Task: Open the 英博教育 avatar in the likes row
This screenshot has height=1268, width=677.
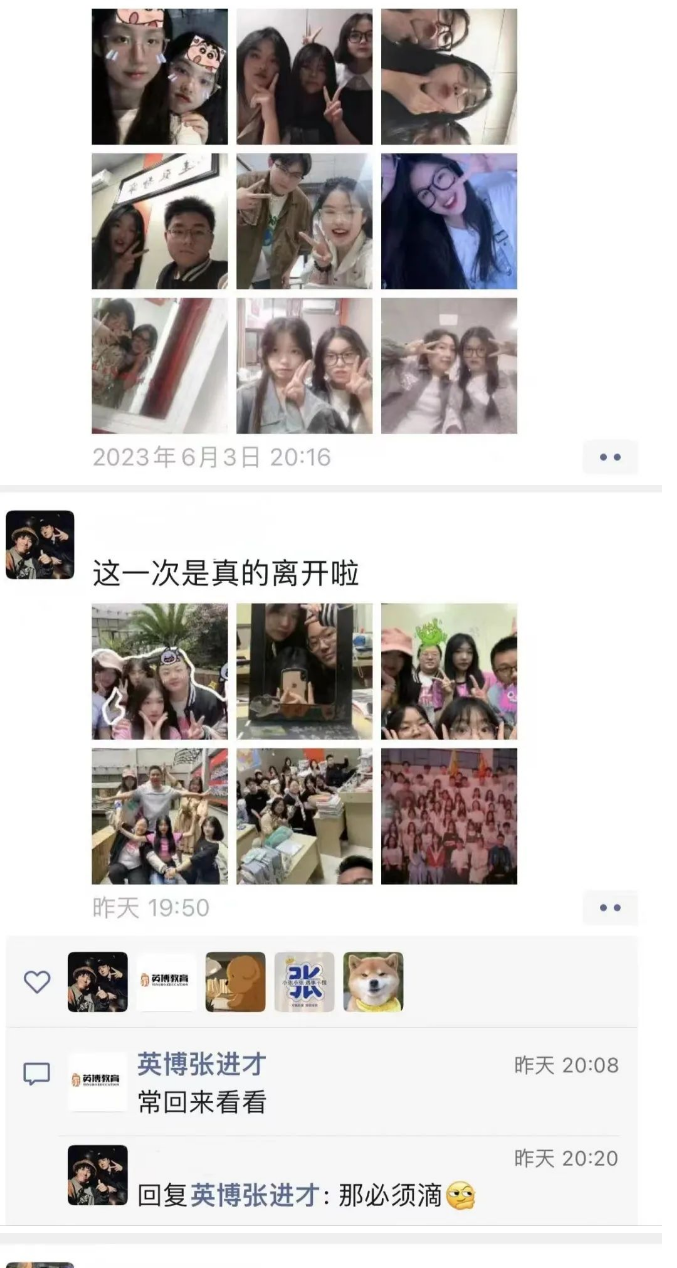Action: coord(167,982)
